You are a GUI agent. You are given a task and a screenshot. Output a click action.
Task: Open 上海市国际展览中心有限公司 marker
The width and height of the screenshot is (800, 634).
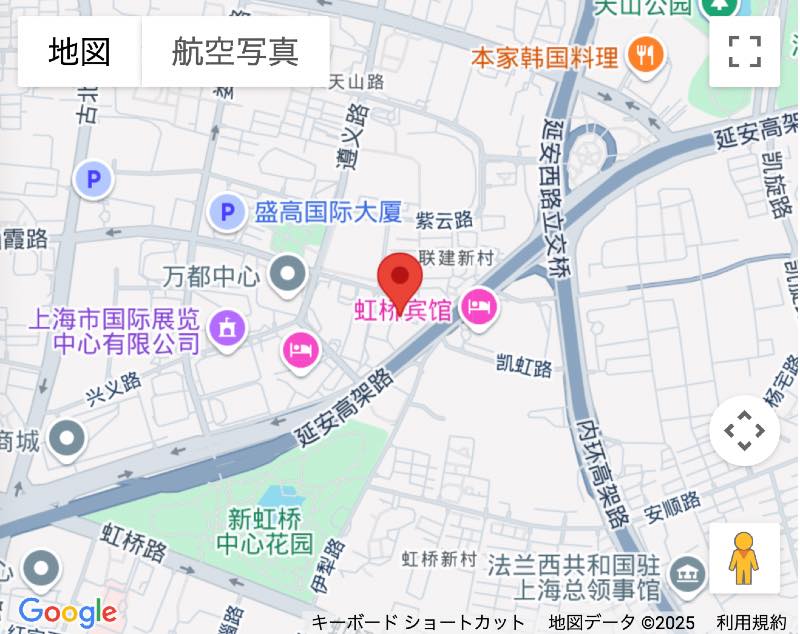(228, 327)
